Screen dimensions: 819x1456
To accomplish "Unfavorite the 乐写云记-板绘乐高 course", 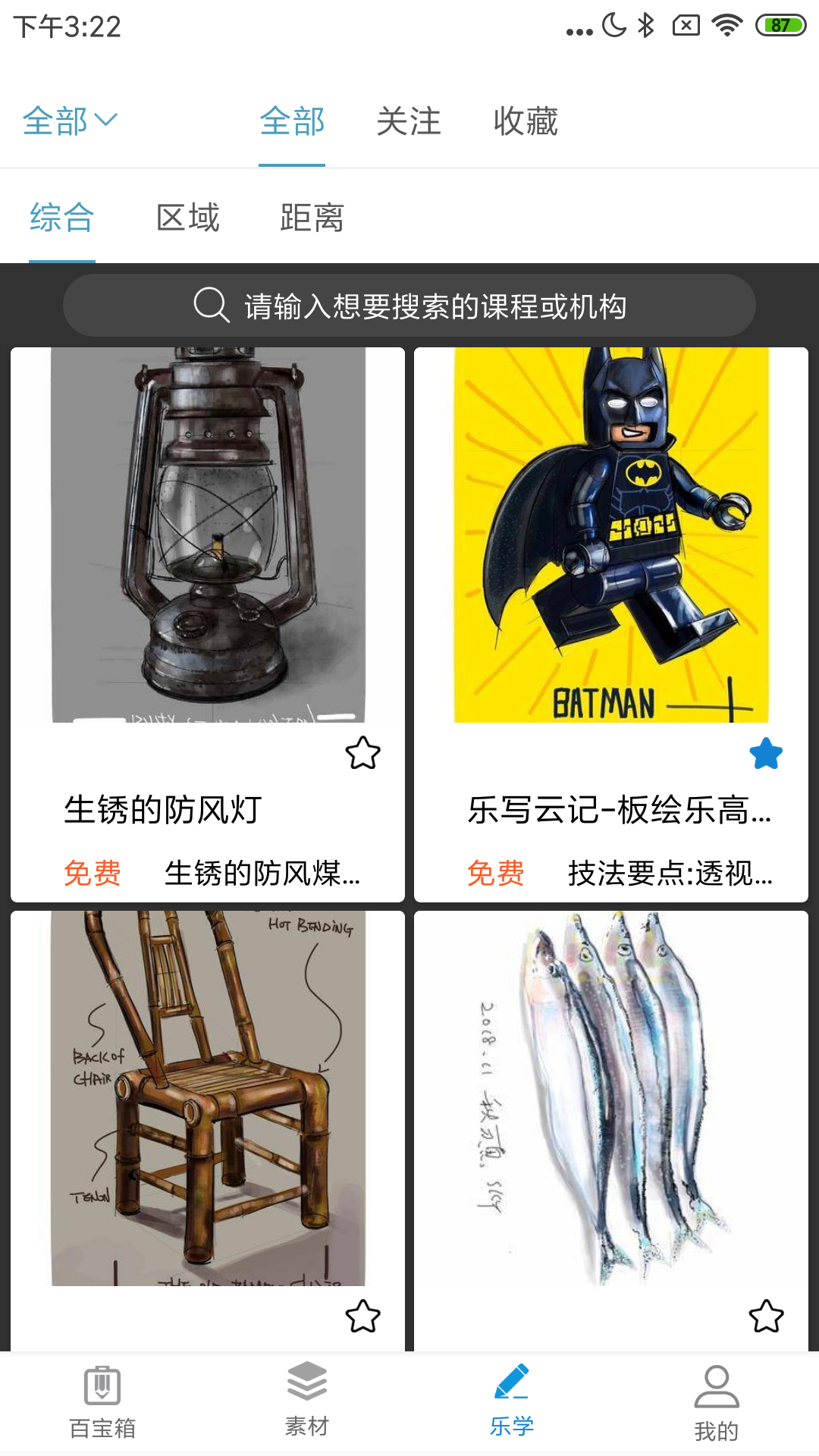I will pyautogui.click(x=766, y=753).
